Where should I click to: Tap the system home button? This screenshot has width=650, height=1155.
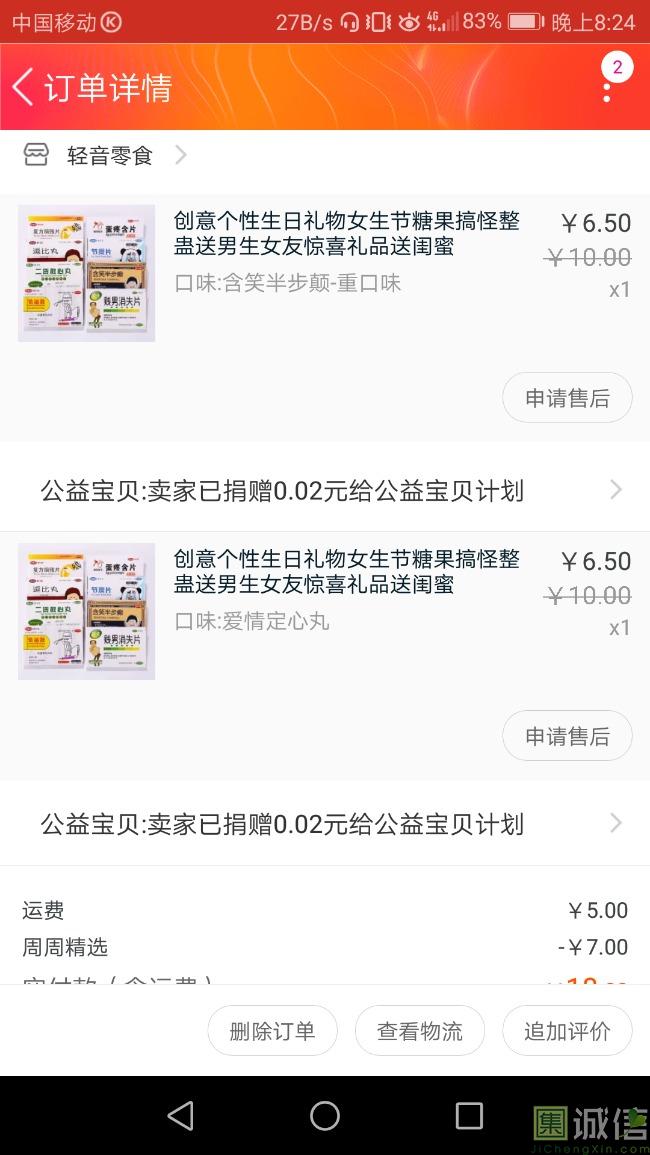[x=325, y=1116]
